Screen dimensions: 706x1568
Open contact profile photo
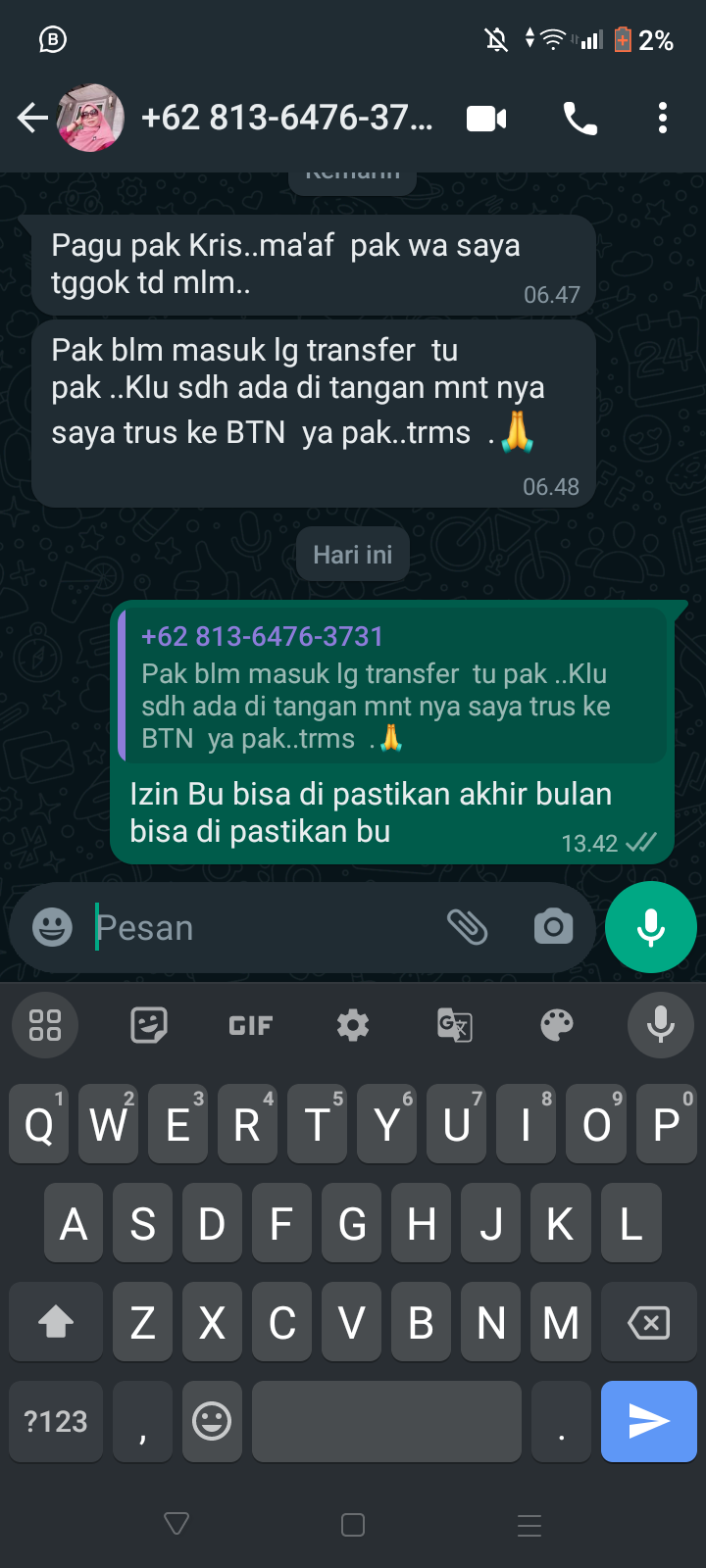point(91,119)
